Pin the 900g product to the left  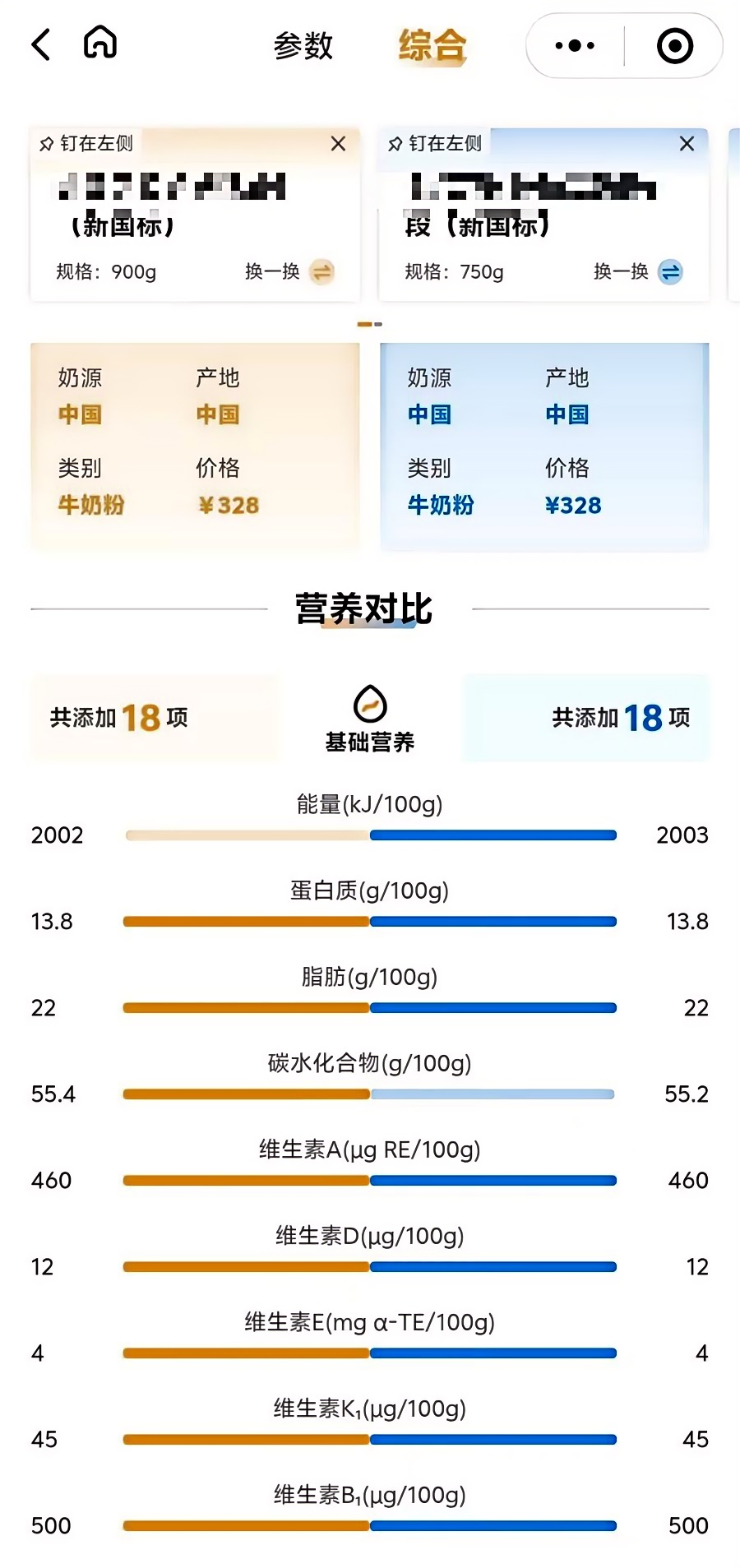point(86,143)
